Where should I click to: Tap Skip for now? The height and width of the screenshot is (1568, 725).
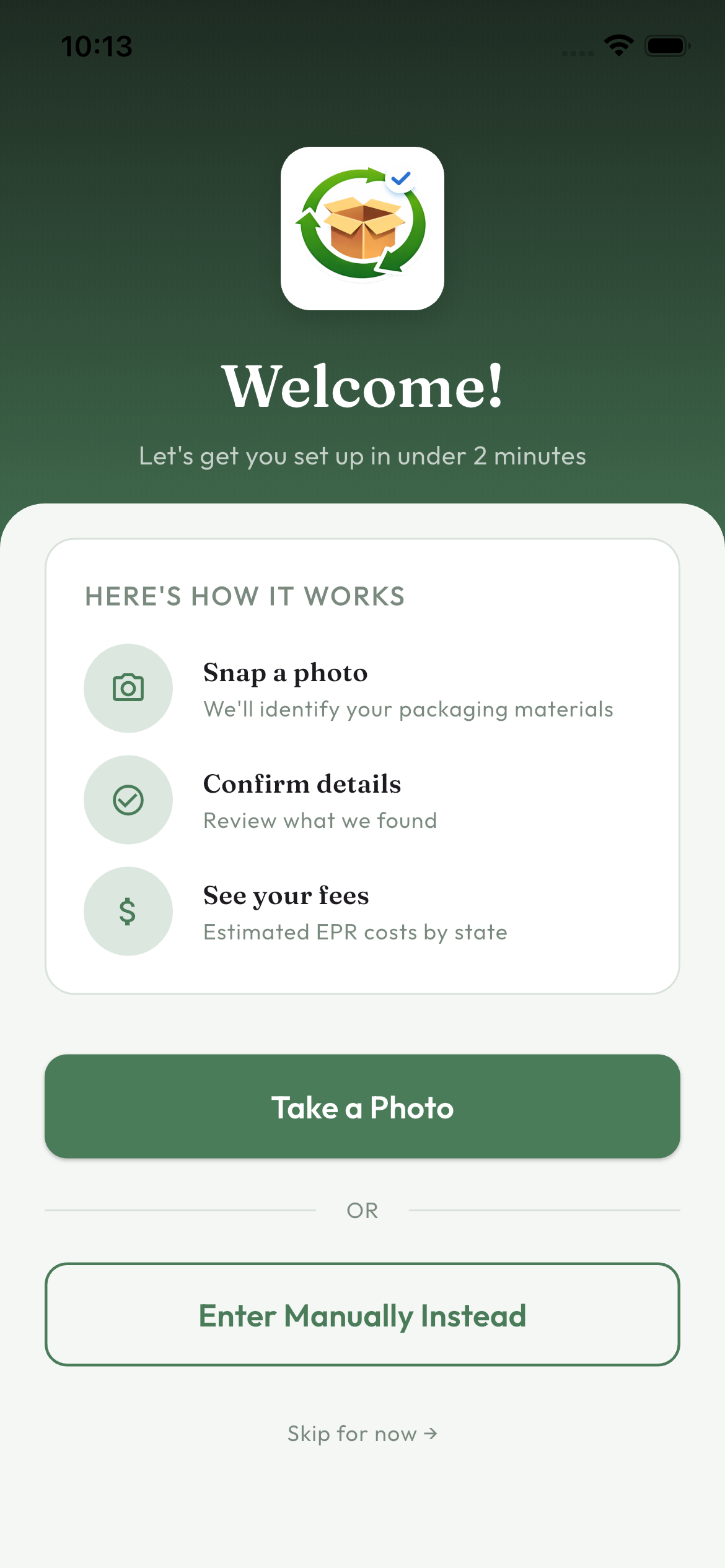351,1434
